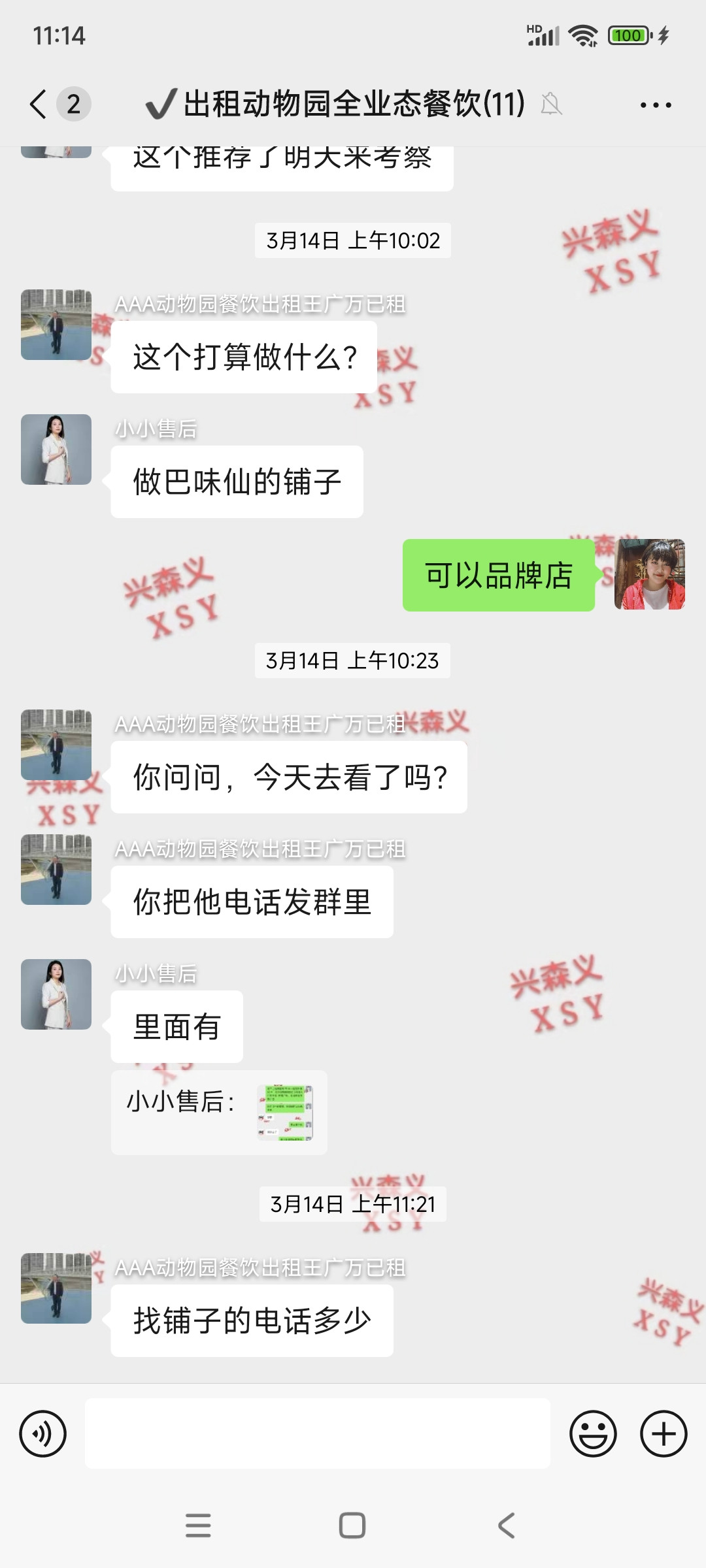Screen dimensions: 706x1568
Task: Open the plus attachments menu
Action: (x=663, y=1433)
